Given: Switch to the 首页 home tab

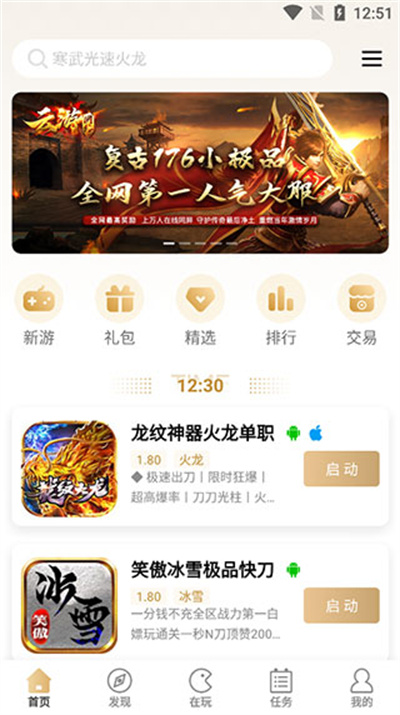Looking at the screenshot, I should pyautogui.click(x=39, y=688).
